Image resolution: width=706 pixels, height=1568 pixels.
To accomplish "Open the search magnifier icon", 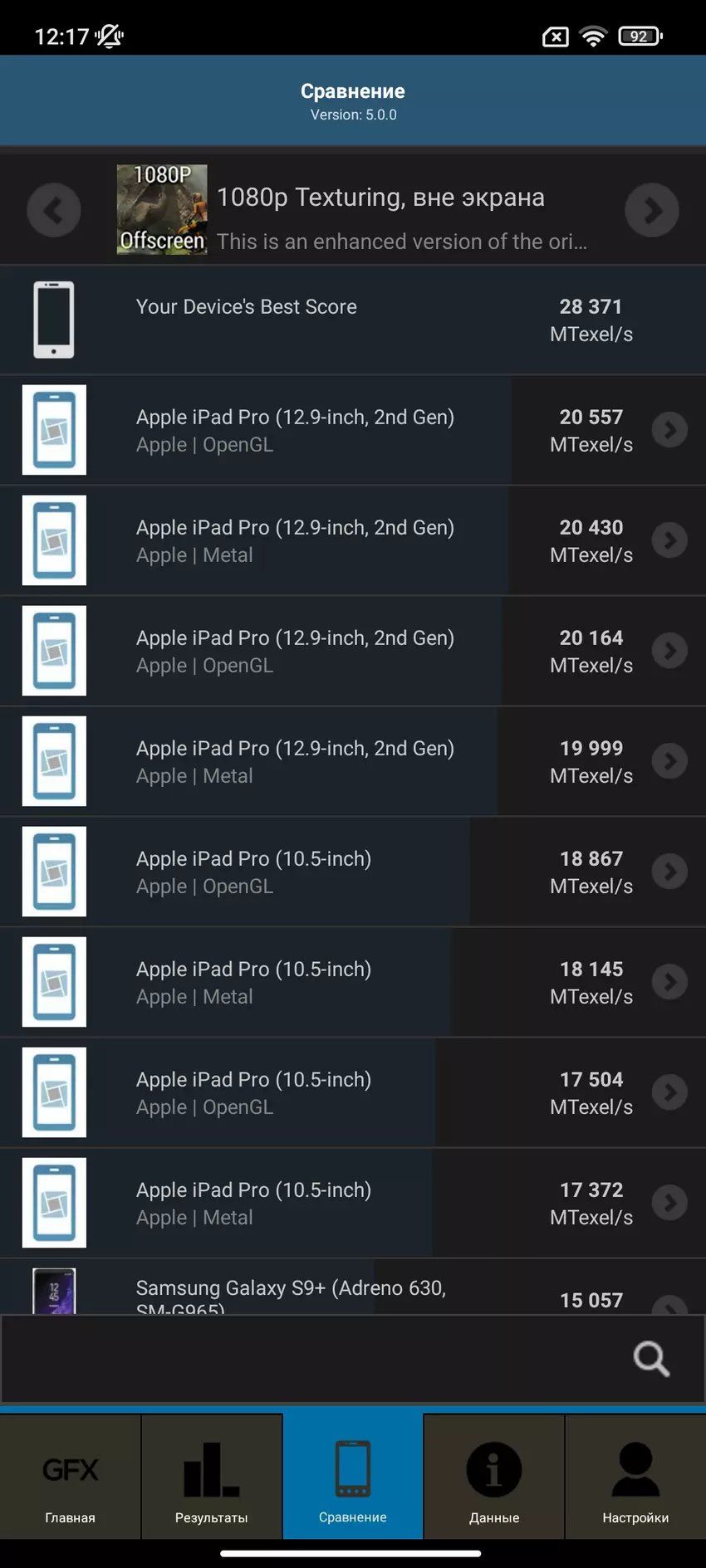I will [x=651, y=1359].
